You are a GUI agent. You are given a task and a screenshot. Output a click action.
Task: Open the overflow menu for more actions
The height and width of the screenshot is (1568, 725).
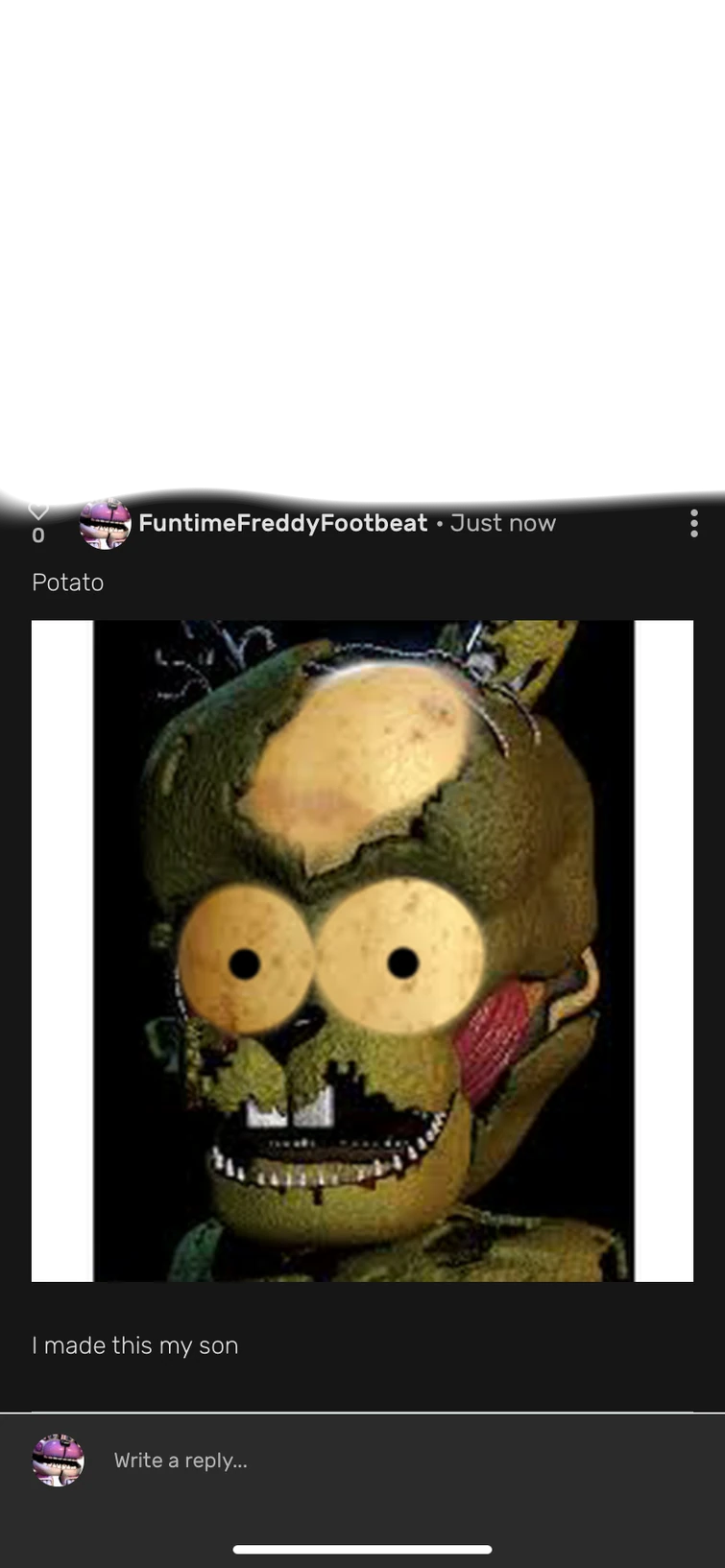coord(693,523)
